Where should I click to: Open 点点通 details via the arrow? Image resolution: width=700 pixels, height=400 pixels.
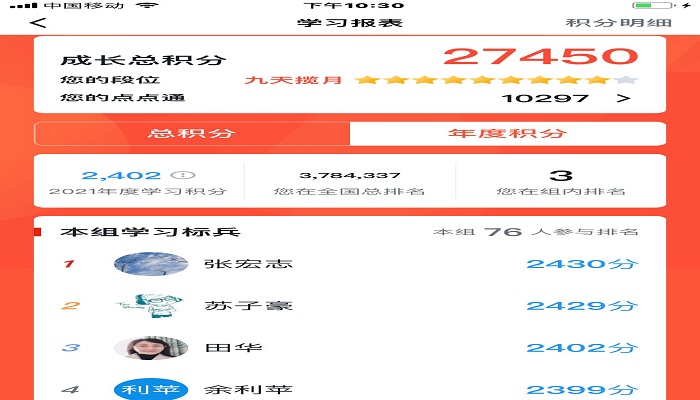pyautogui.click(x=623, y=98)
